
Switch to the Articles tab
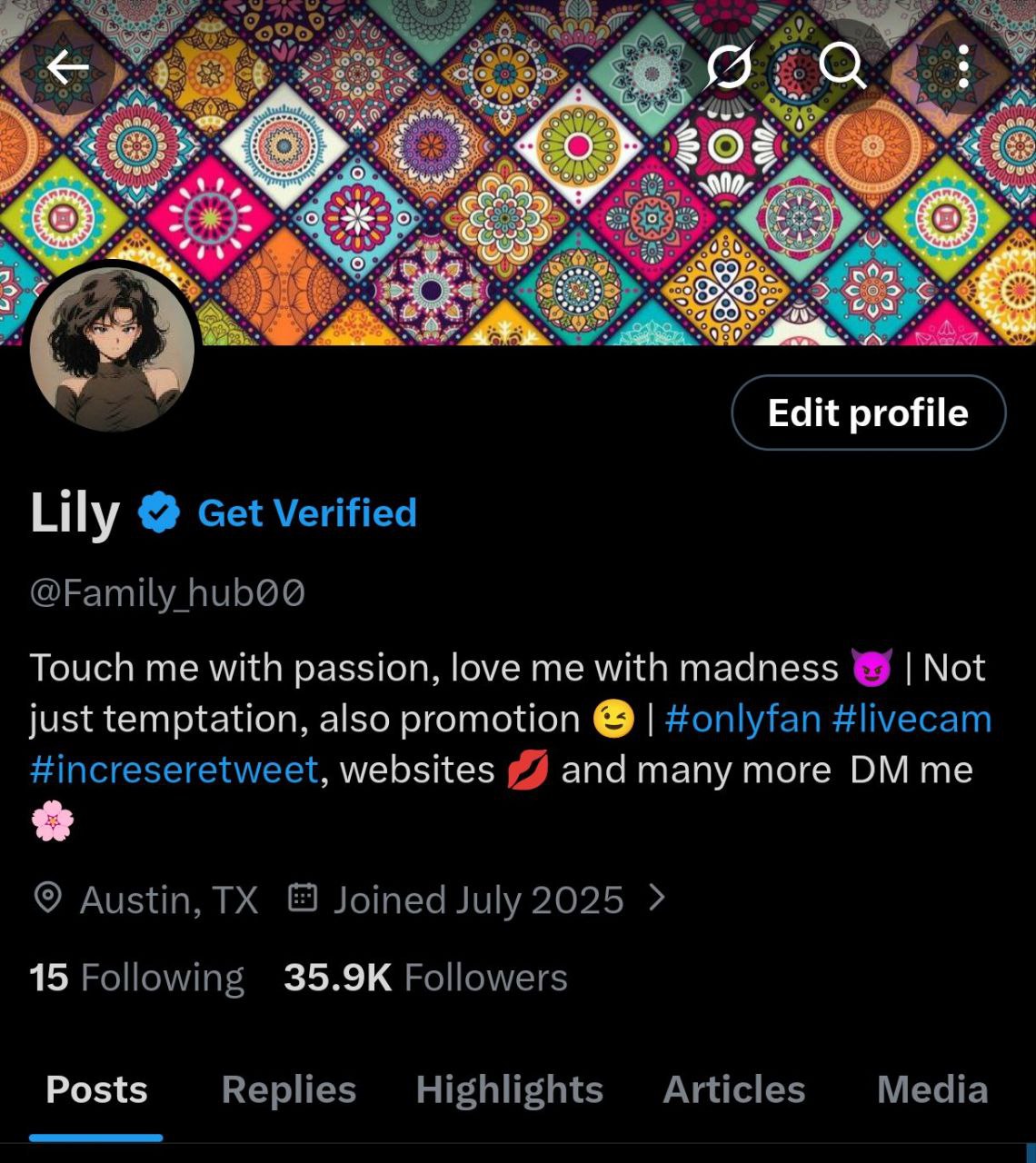[733, 1089]
